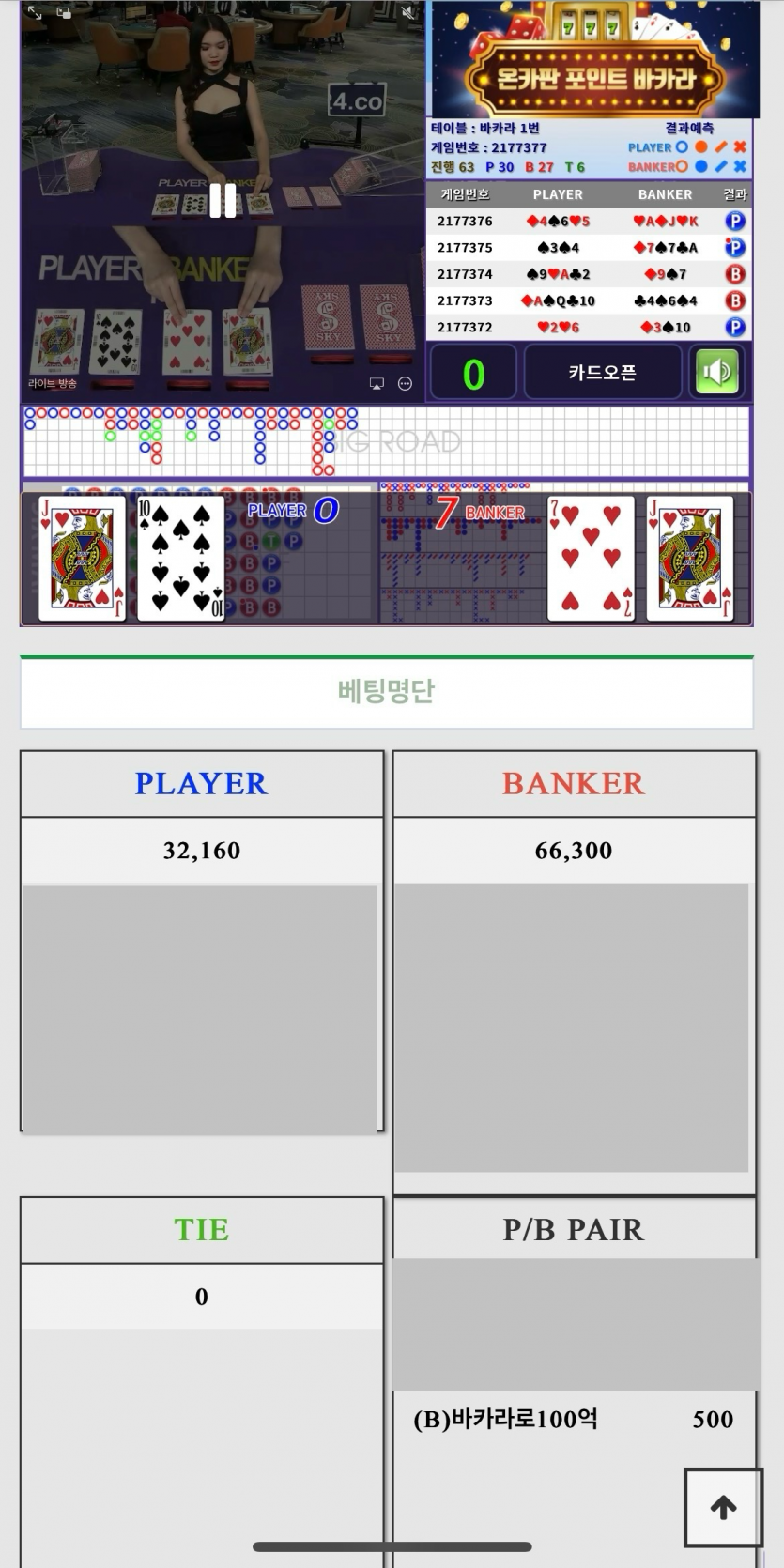Screen dimensions: 784x1568
Task: Jump back to top with arrow button
Action: [723, 1507]
